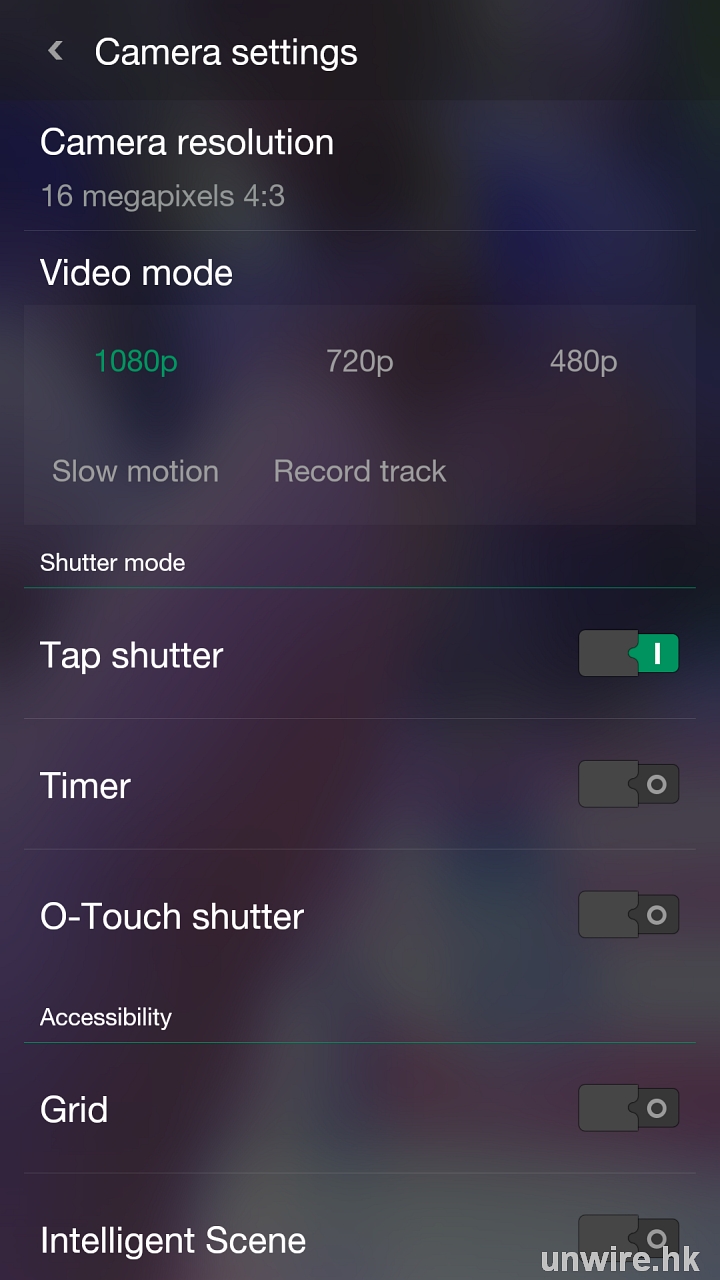Open Camera resolution setting
The width and height of the screenshot is (720, 1280).
click(187, 166)
